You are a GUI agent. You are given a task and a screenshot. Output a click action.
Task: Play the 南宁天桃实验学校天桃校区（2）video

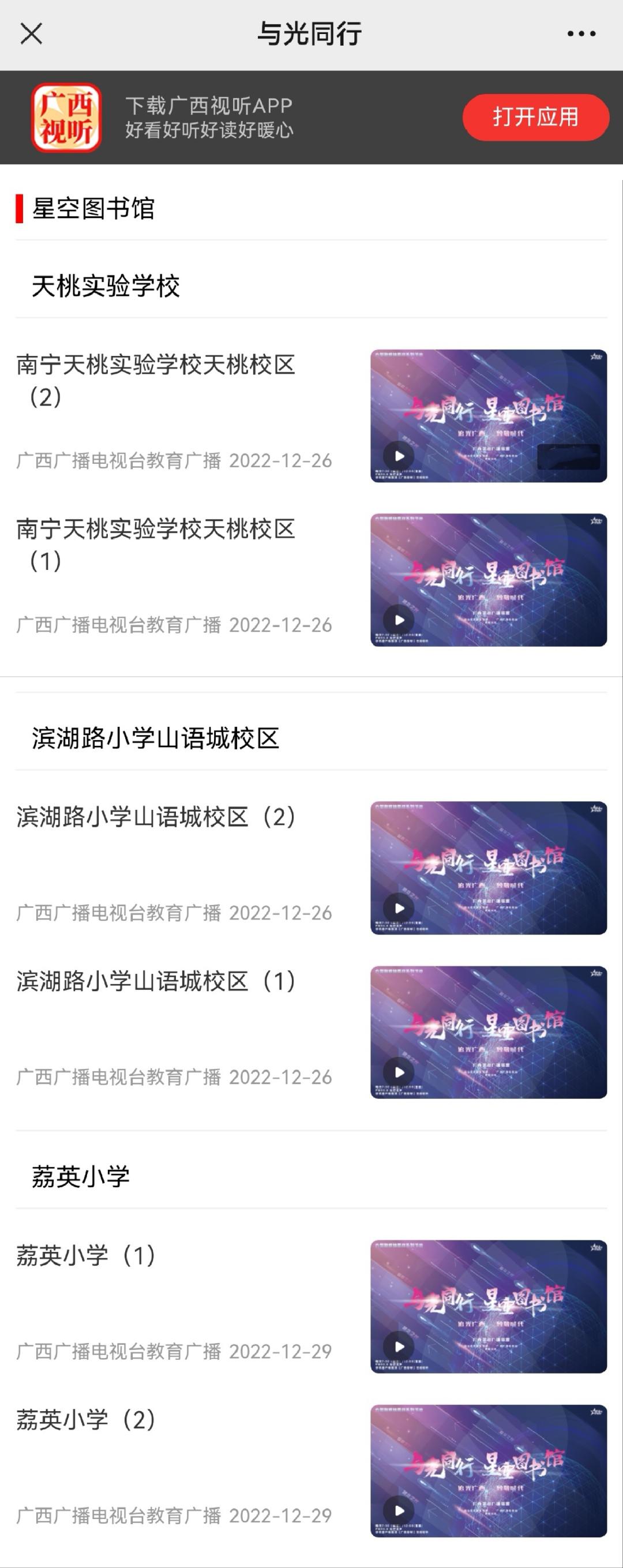399,455
